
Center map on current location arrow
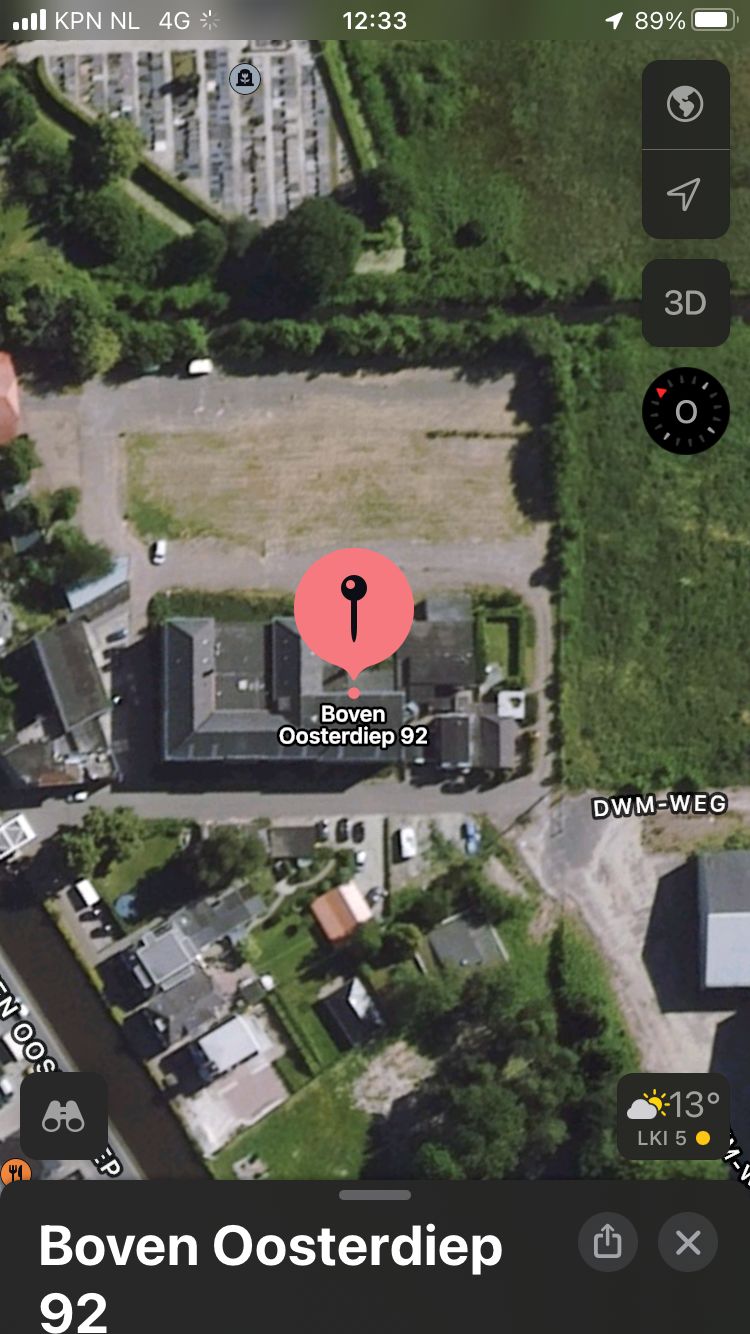click(685, 194)
